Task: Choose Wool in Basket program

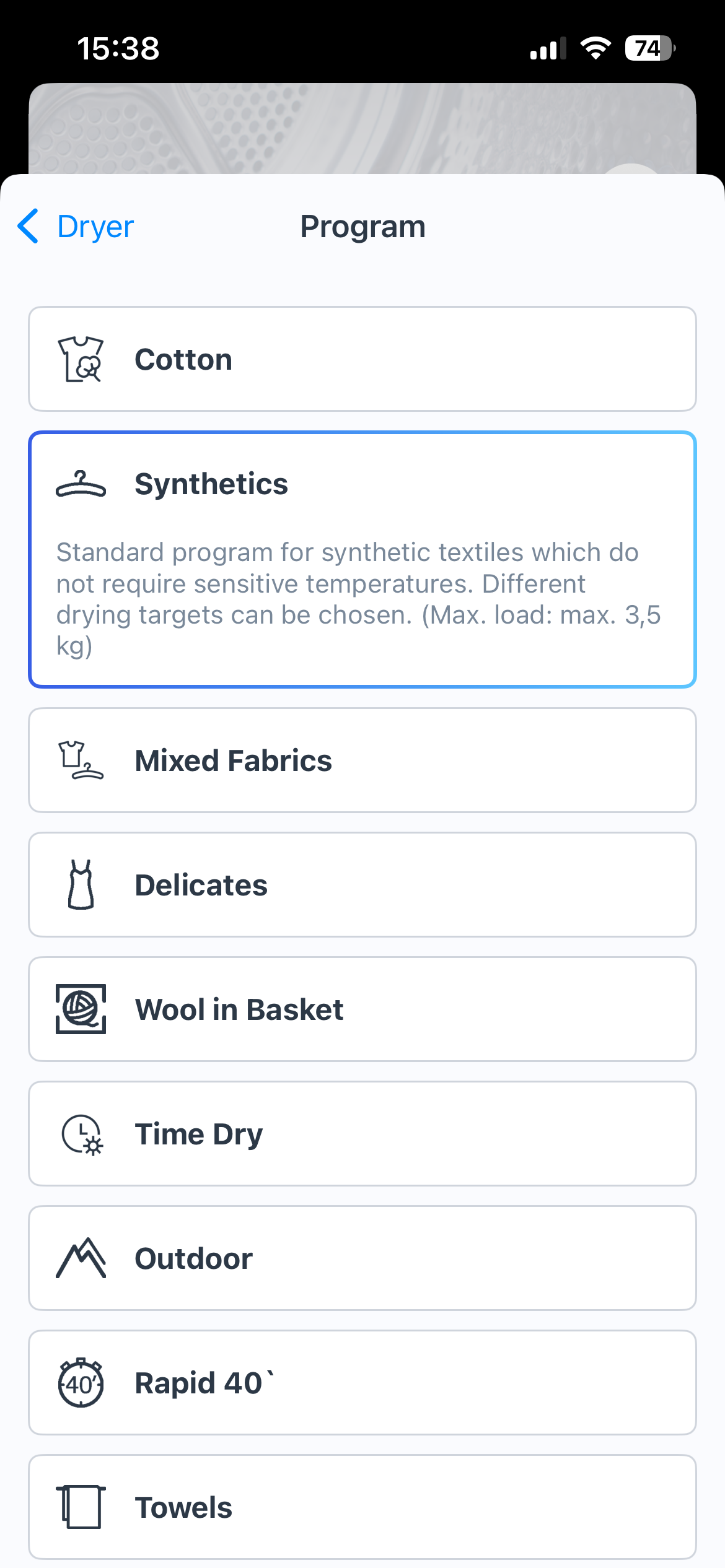Action: point(362,1009)
